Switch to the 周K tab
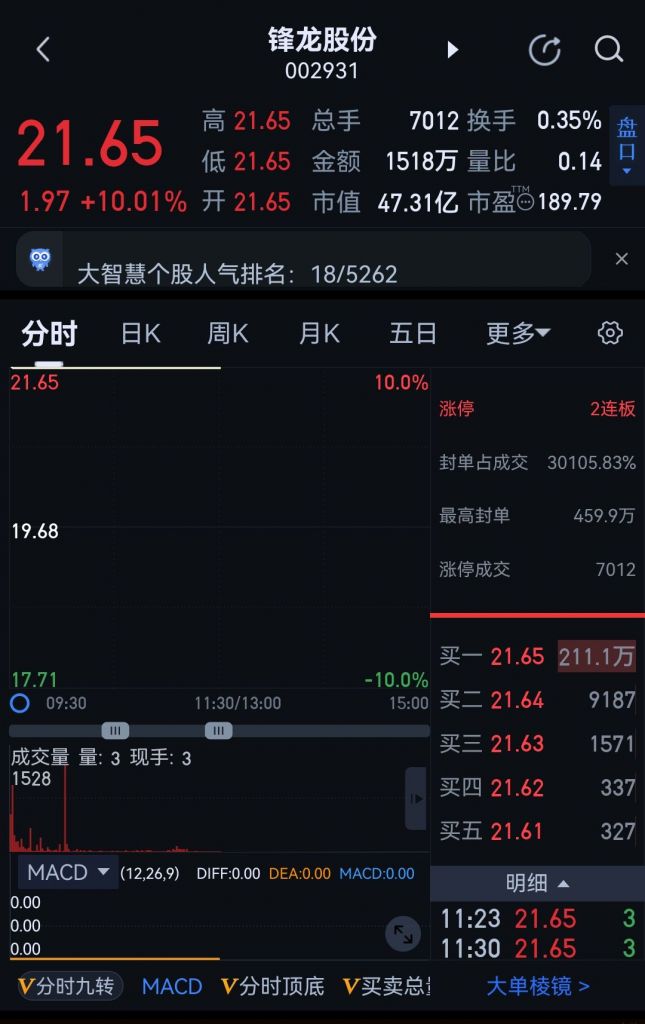Image resolution: width=645 pixels, height=1024 pixels. coord(228,334)
